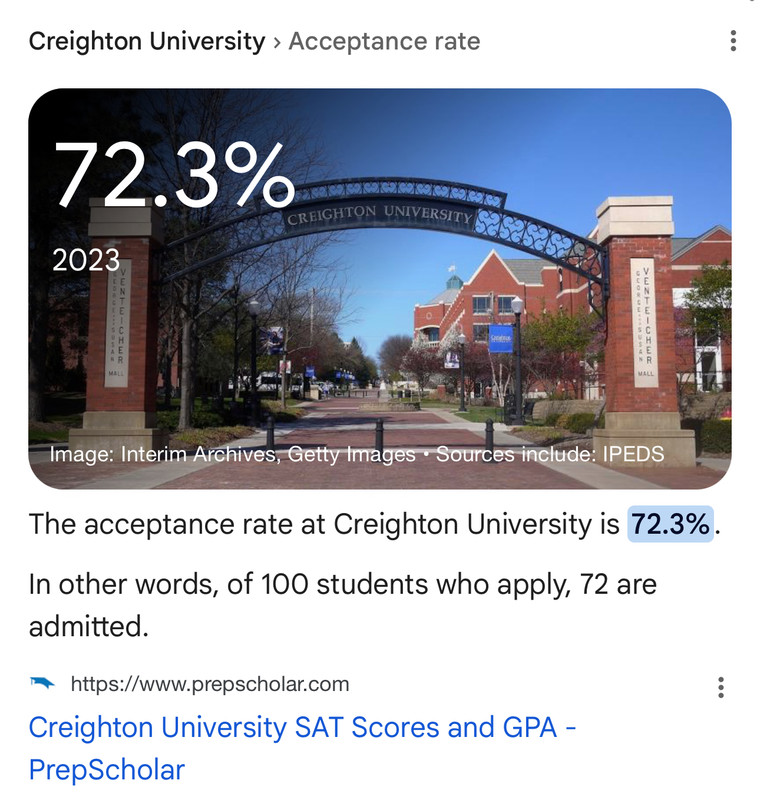Open the PrepScholar SAT Scores and GPA result
Viewport: 760px width, 800px height.
tap(302, 747)
